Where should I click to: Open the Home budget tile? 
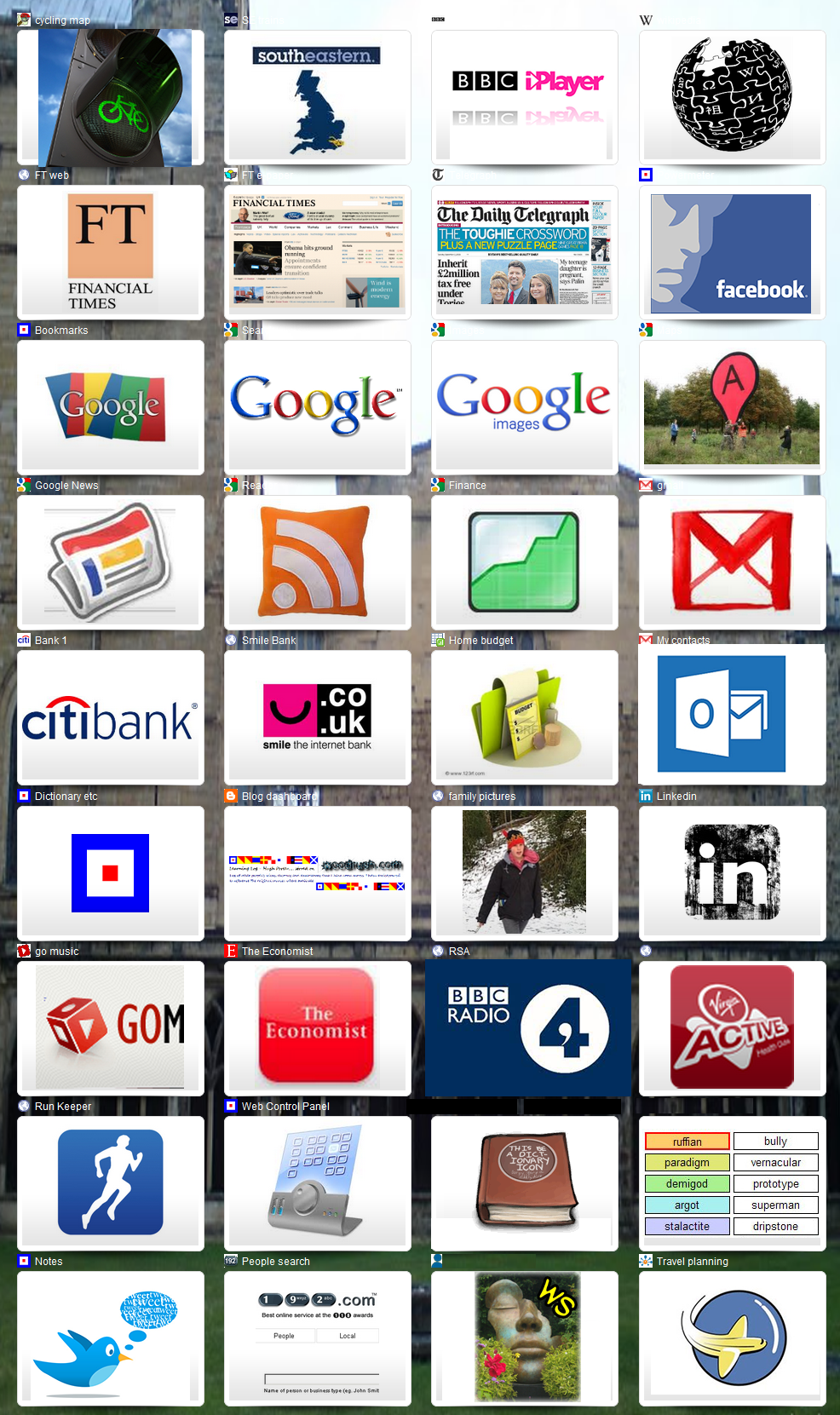click(x=525, y=718)
